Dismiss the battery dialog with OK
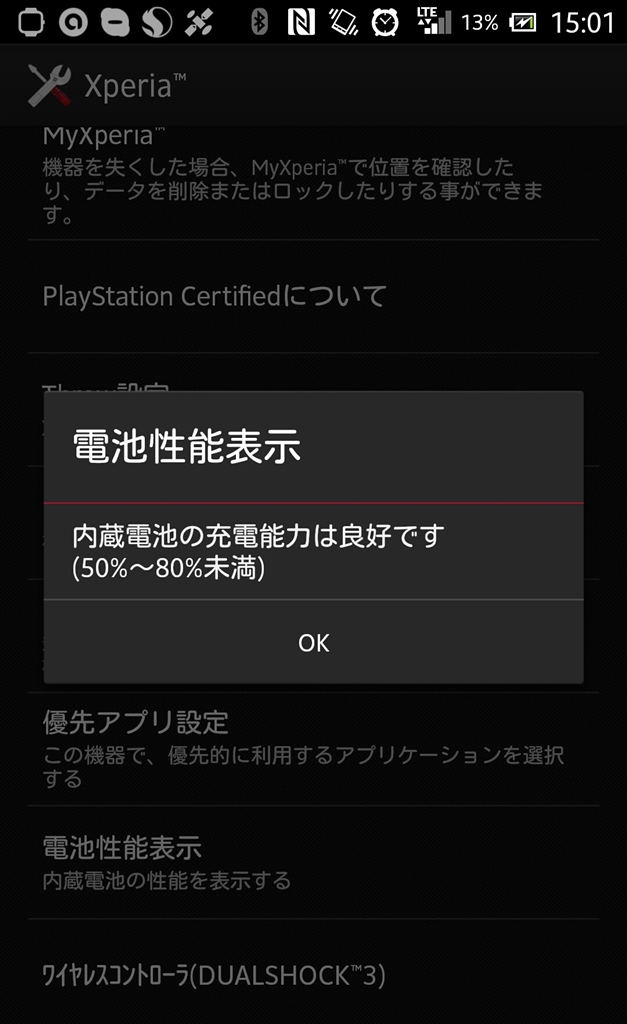 313,642
